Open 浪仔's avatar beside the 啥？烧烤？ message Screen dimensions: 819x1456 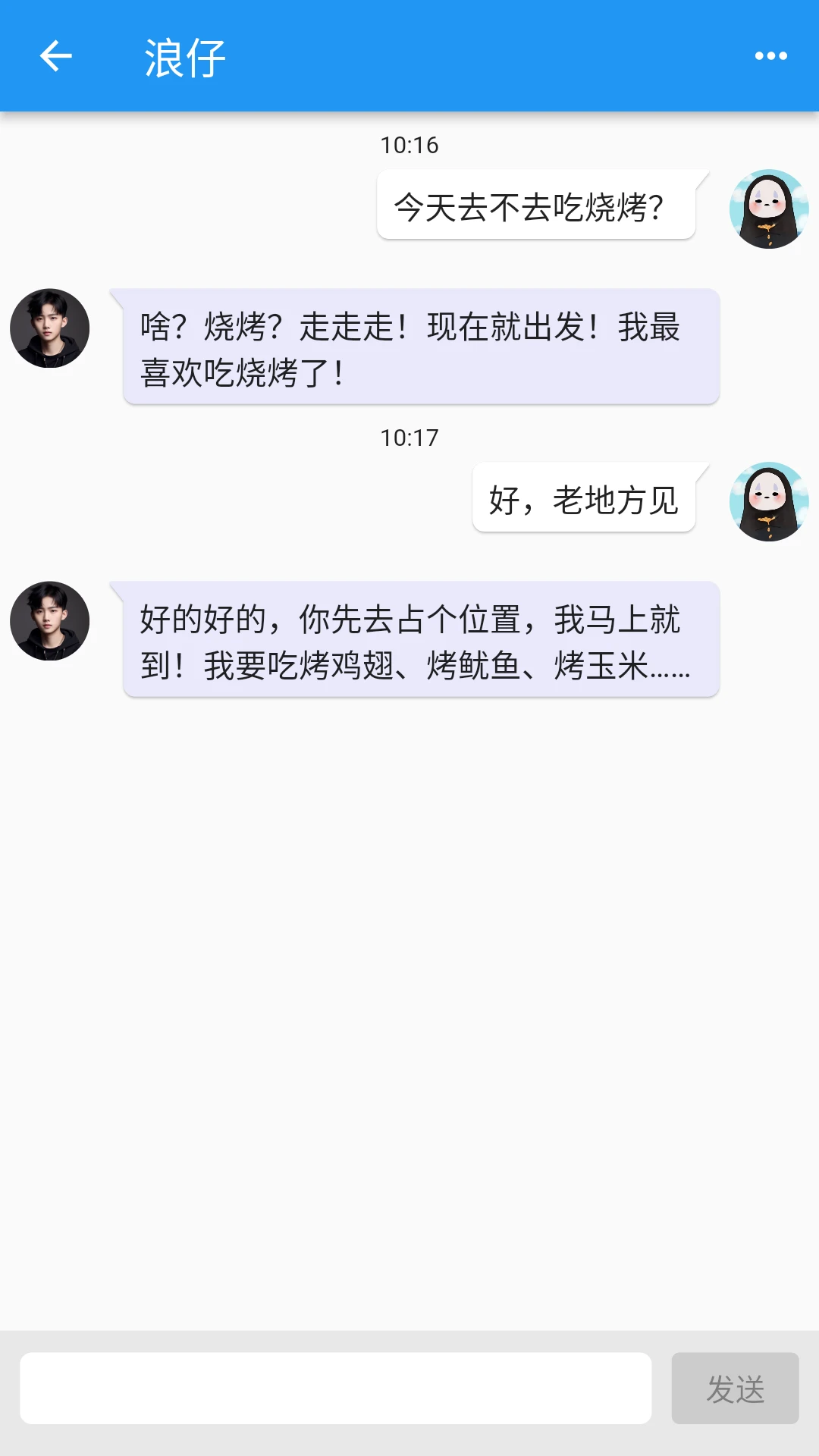coord(50,328)
